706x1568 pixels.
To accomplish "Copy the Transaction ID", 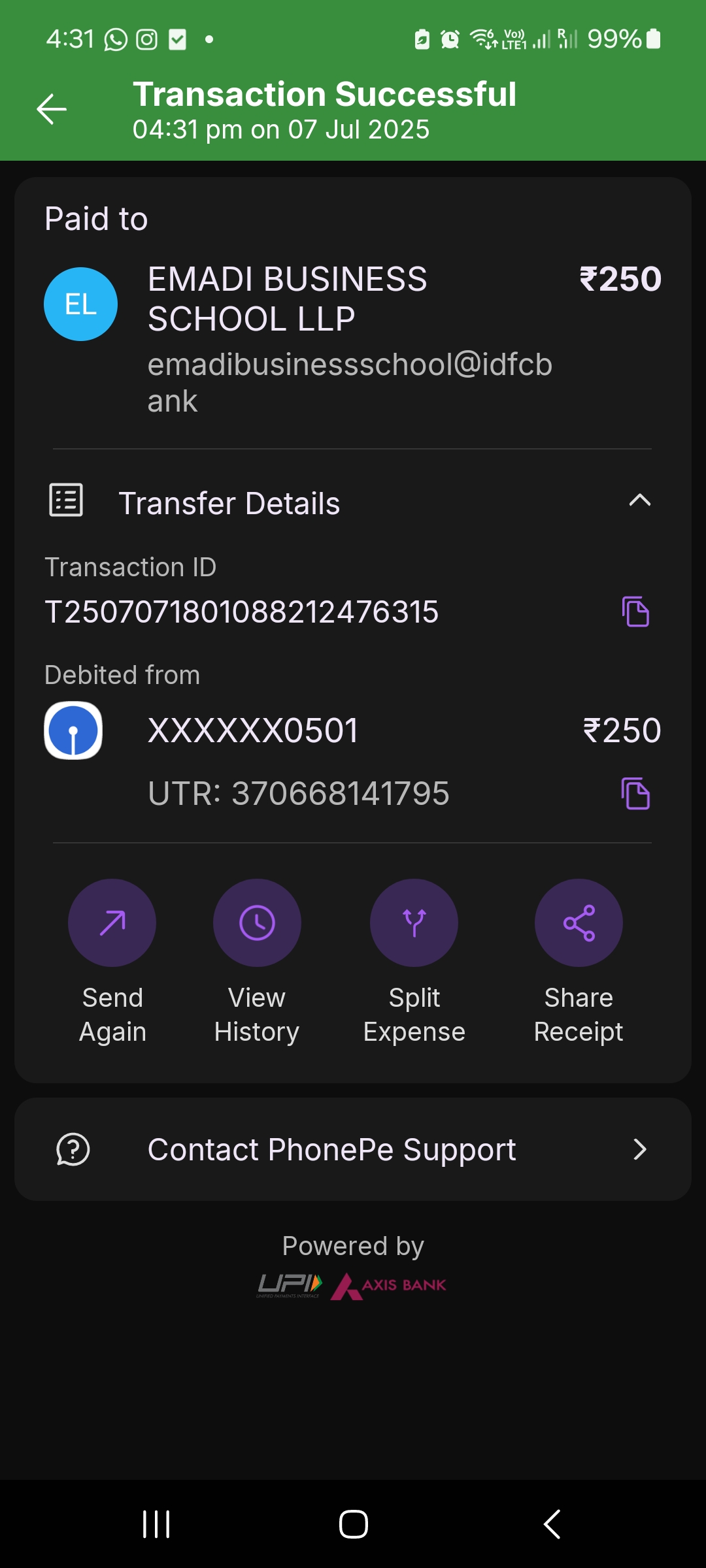I will coord(635,612).
